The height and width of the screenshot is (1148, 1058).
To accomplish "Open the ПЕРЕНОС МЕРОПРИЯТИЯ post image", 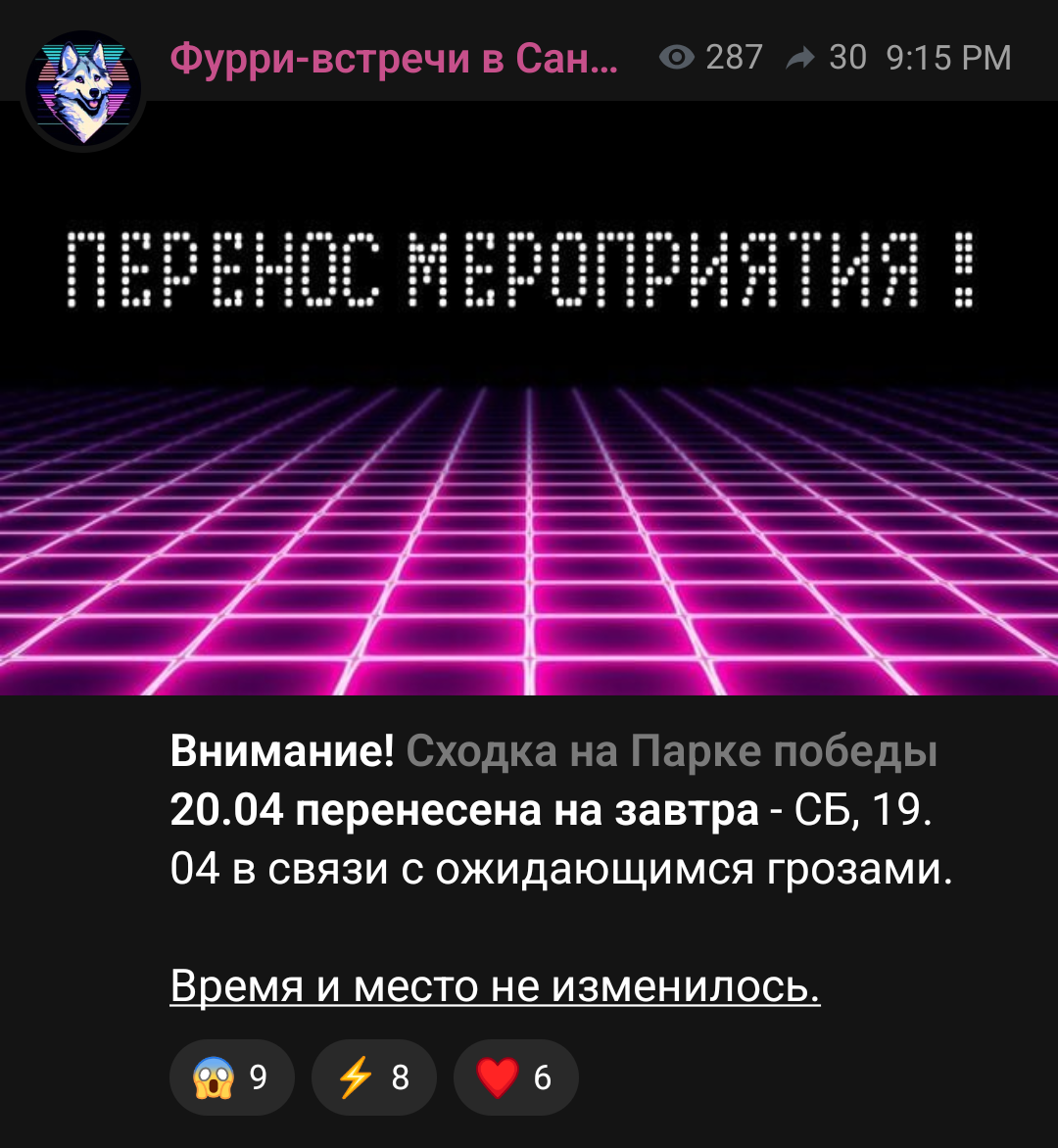I will click(x=529, y=397).
